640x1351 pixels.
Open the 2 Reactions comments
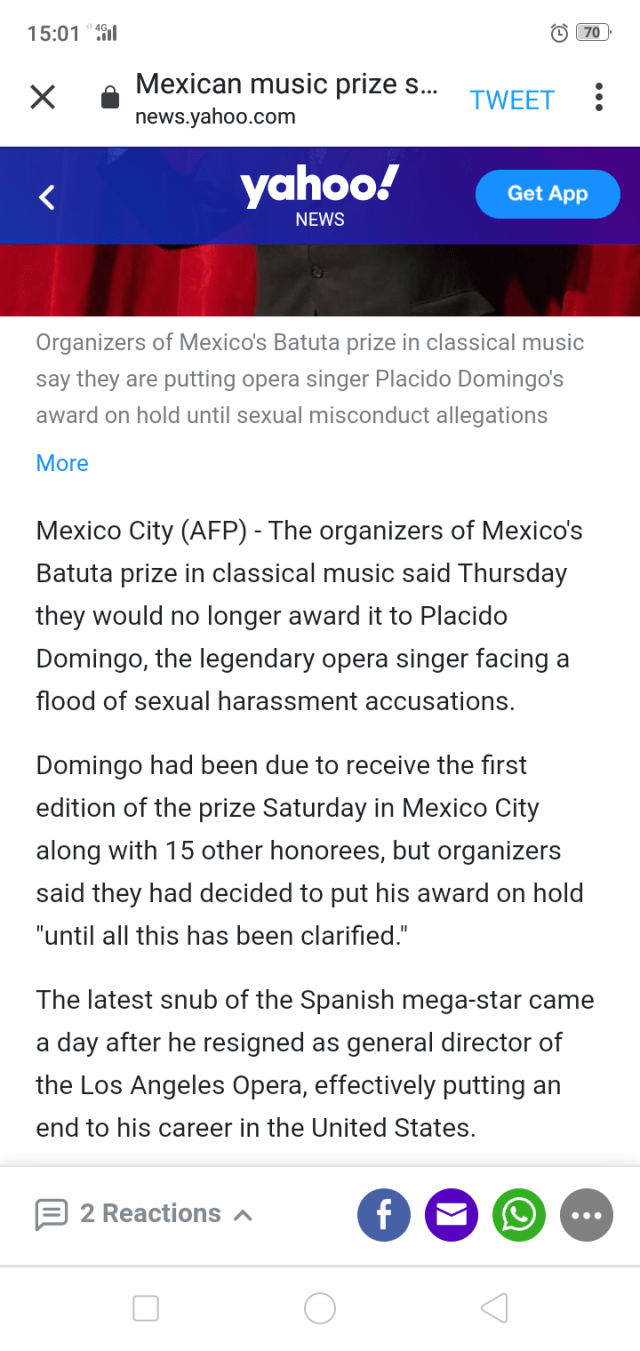[144, 1214]
